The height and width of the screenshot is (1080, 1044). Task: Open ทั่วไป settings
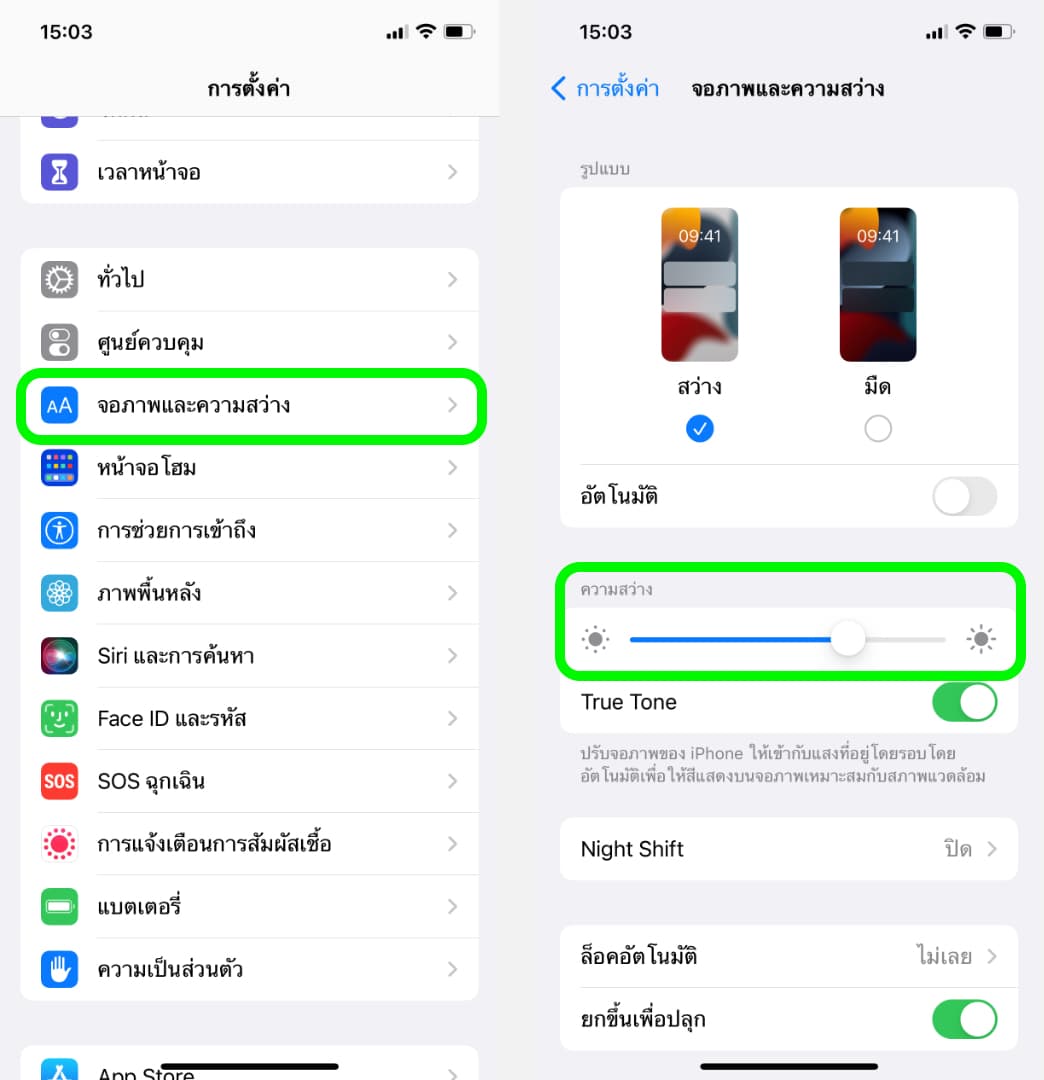point(249,279)
